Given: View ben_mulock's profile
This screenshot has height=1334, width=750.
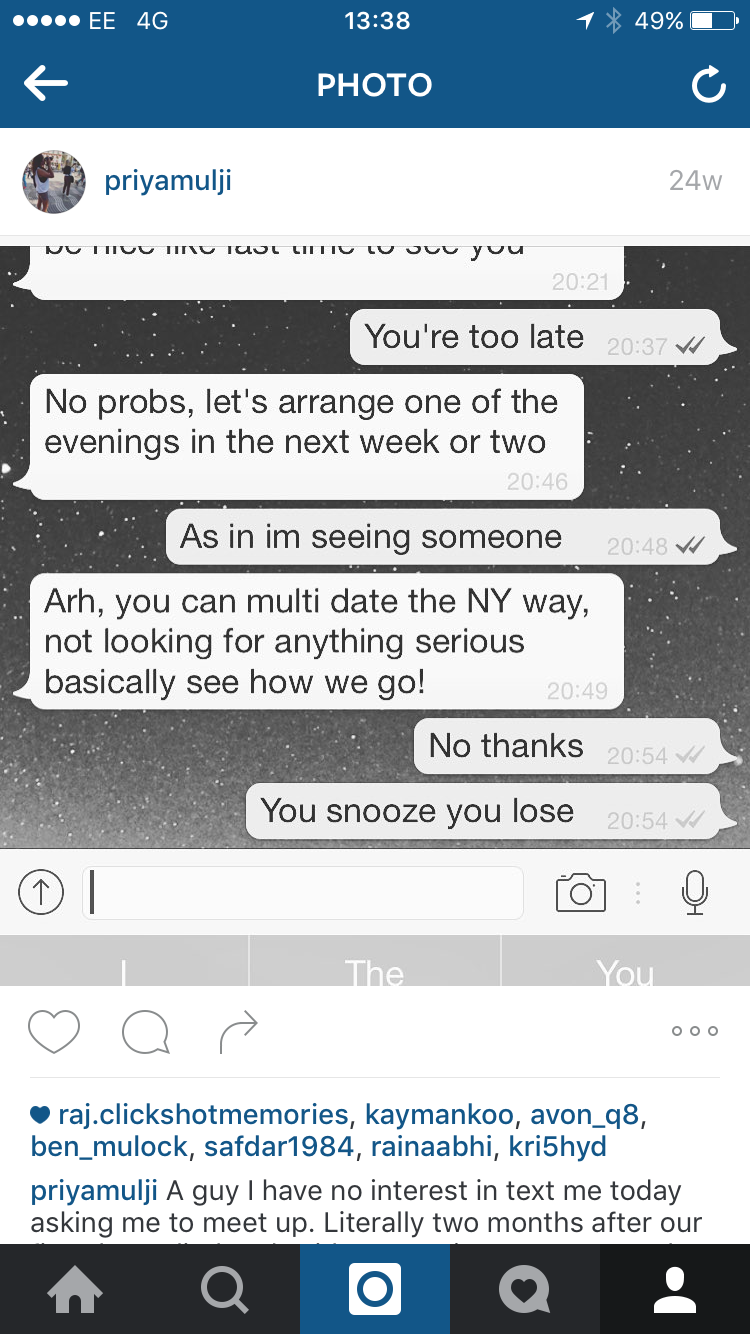Looking at the screenshot, I should [108, 1146].
